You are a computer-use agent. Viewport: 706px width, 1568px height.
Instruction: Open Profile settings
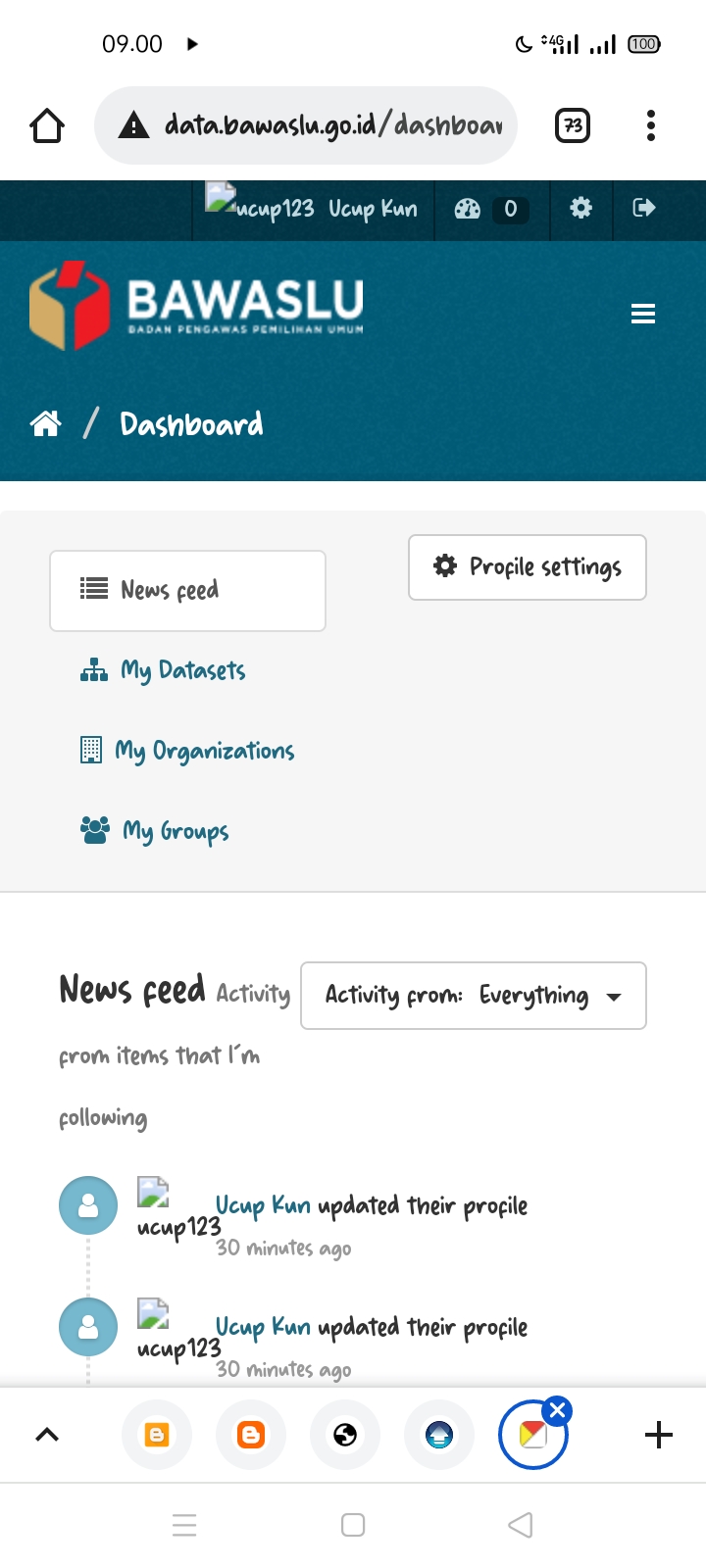click(528, 566)
